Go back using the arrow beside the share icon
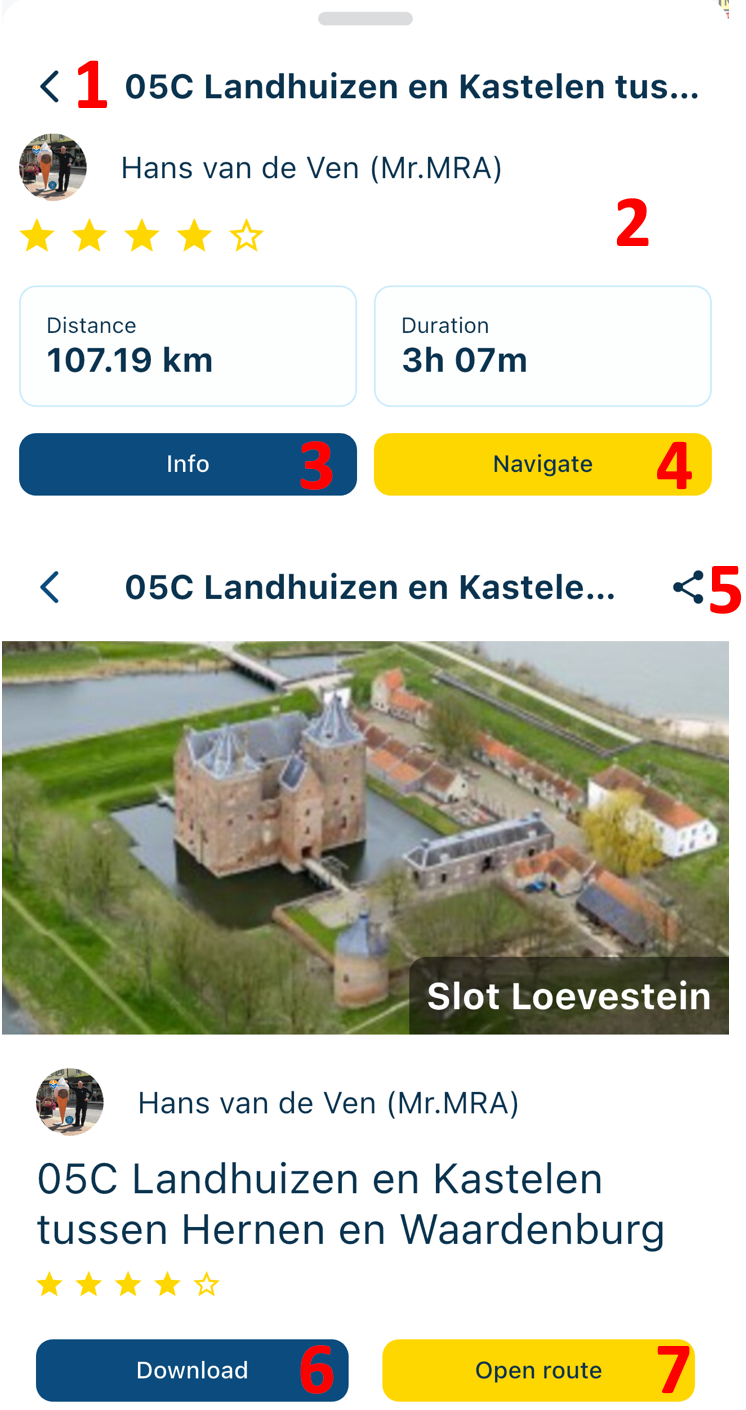The height and width of the screenshot is (1410, 746). point(50,587)
